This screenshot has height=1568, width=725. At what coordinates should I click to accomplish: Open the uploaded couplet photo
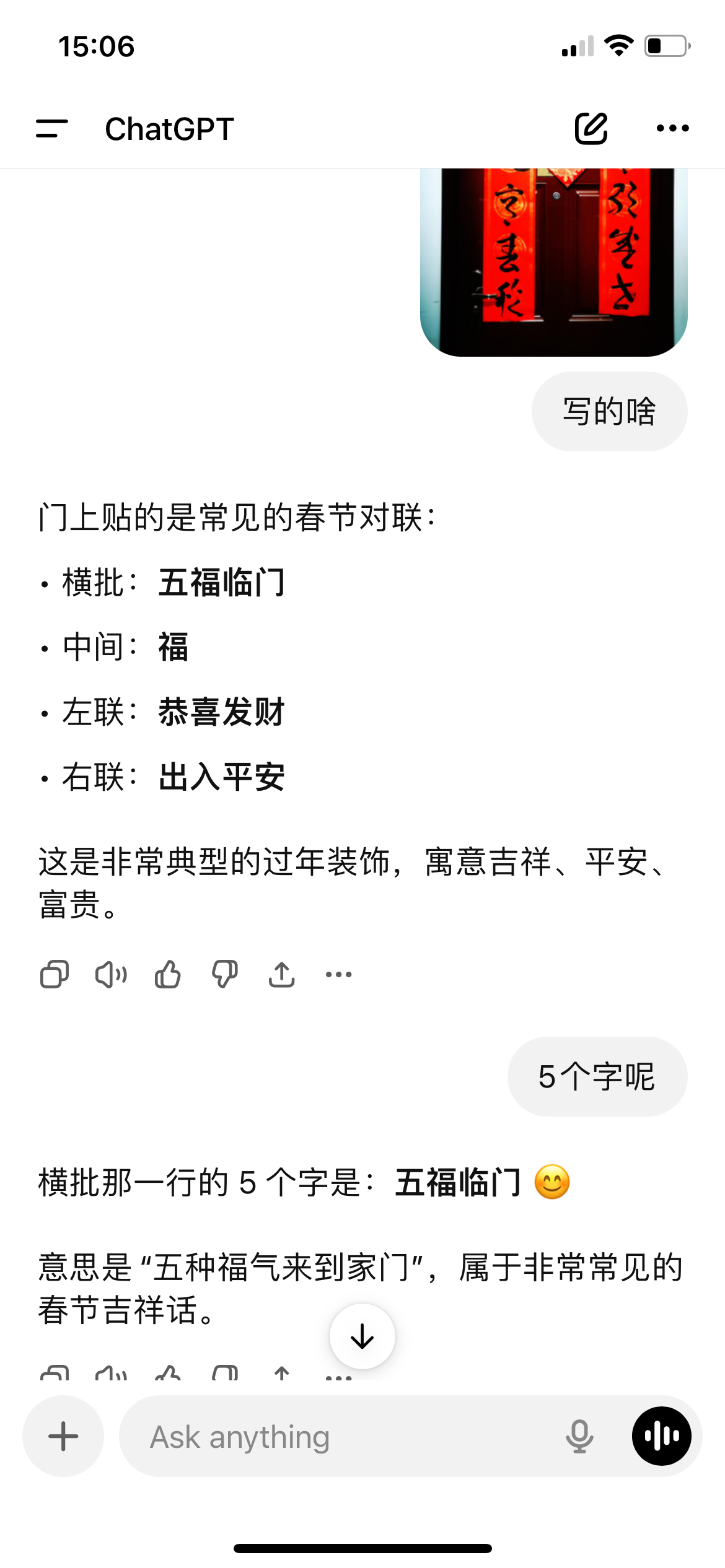pyautogui.click(x=553, y=262)
